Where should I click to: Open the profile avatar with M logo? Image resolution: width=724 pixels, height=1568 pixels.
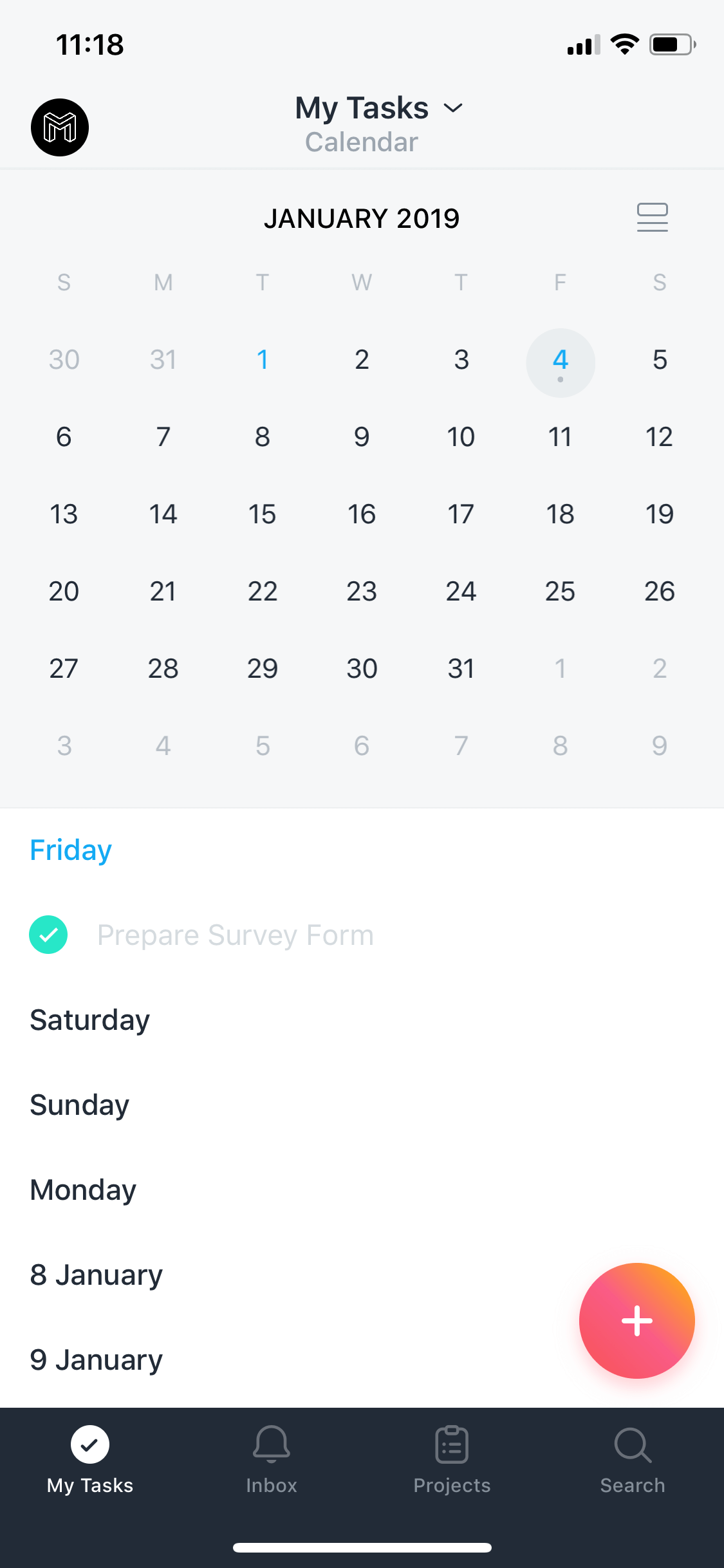click(60, 127)
